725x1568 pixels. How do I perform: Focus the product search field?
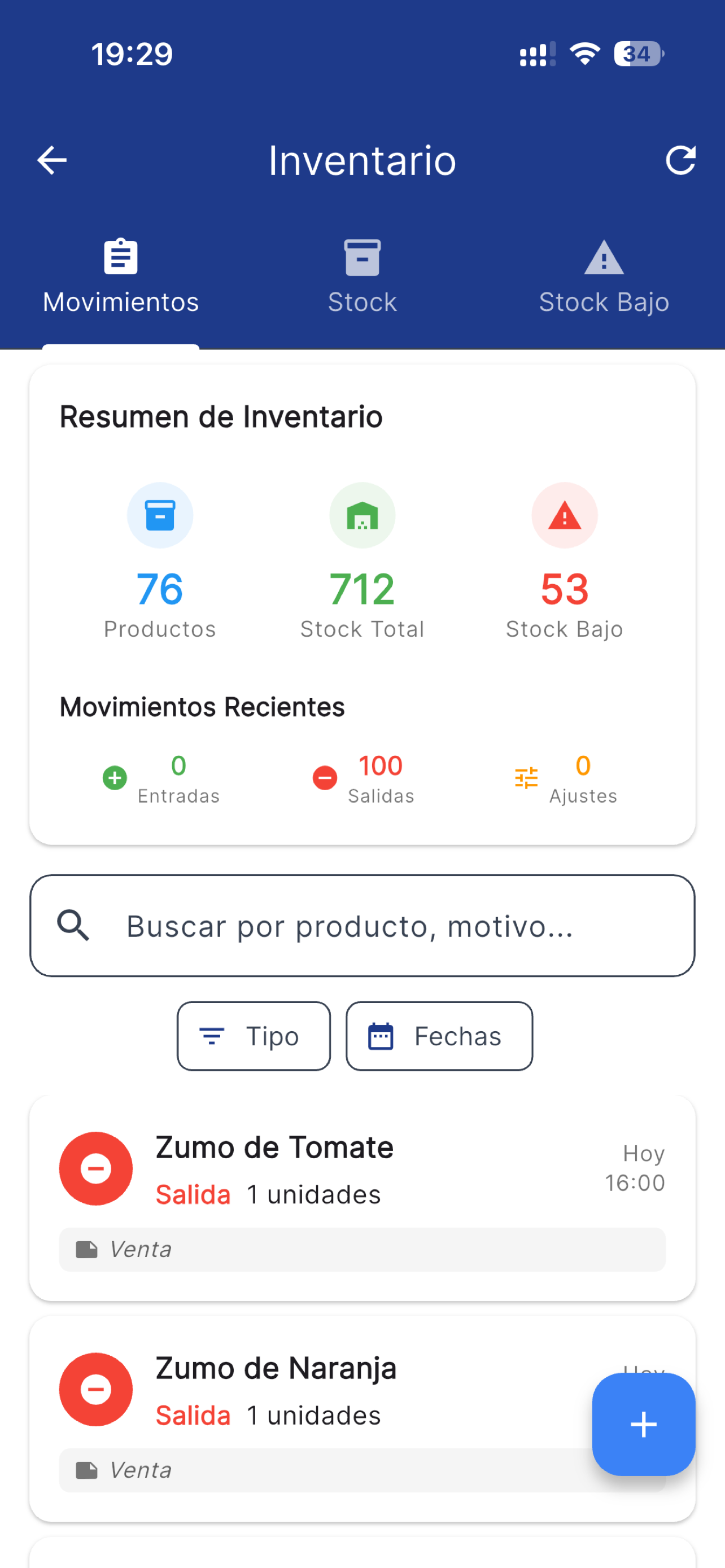[x=362, y=926]
